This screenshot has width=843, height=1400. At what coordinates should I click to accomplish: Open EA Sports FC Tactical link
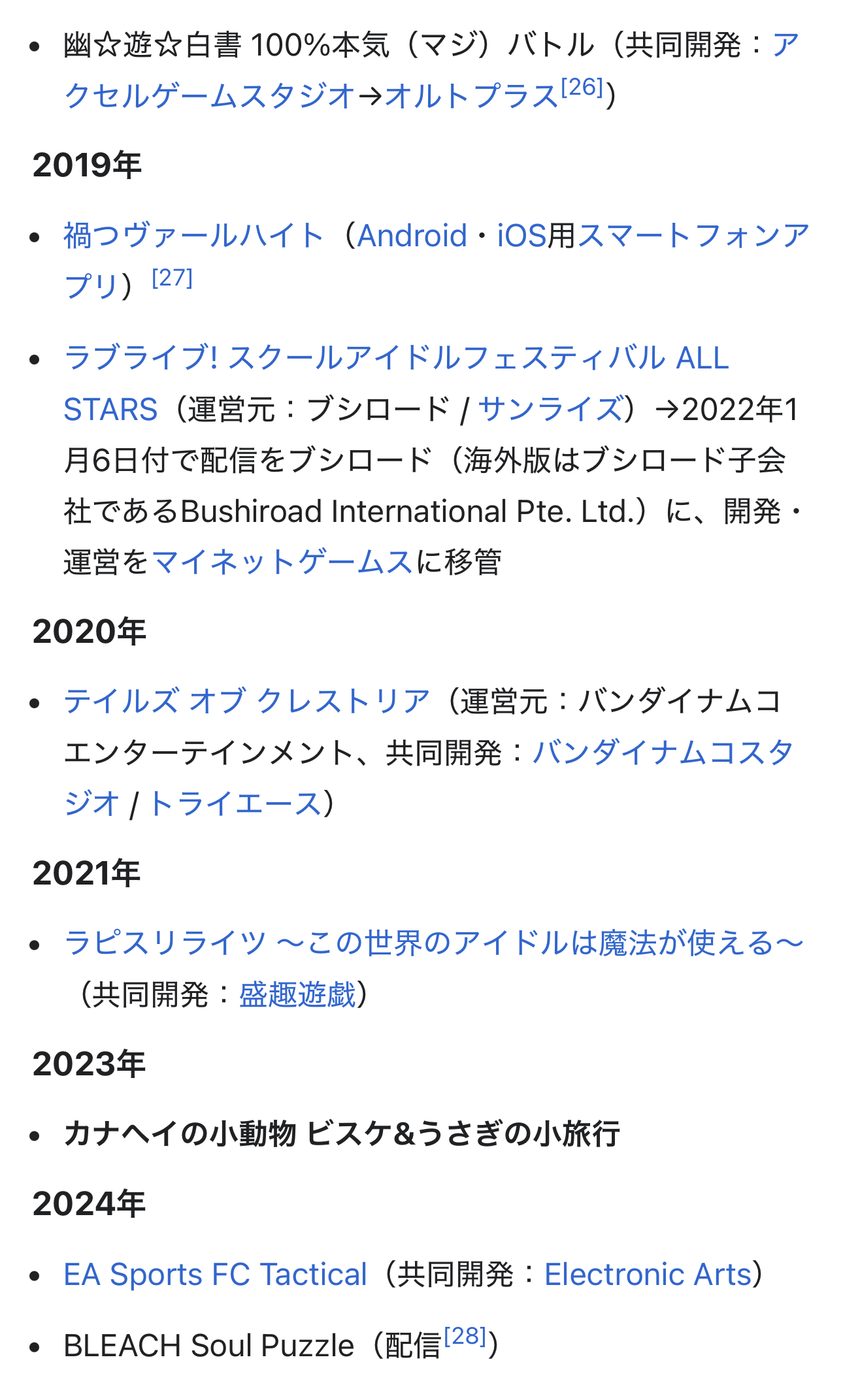coord(215,1275)
